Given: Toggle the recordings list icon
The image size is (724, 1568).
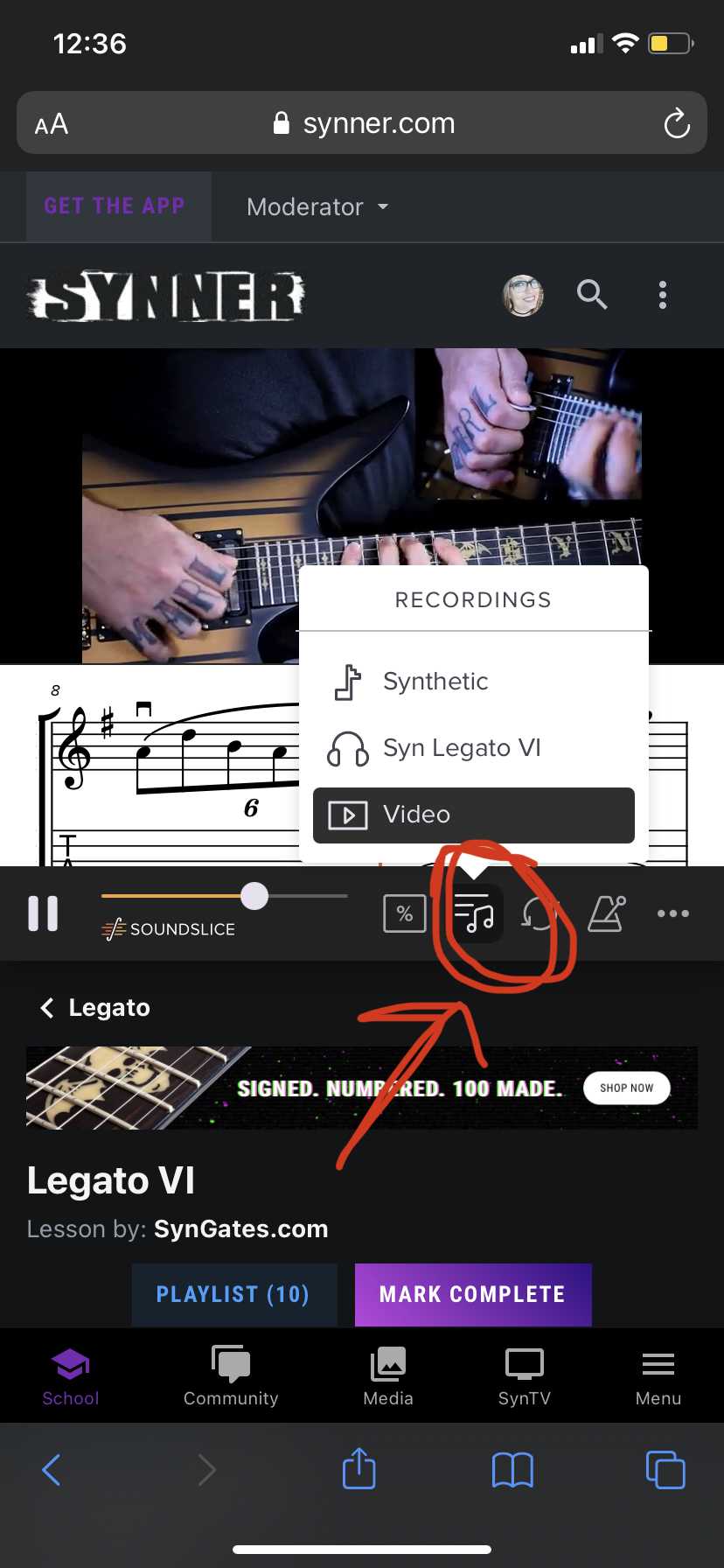Looking at the screenshot, I should (x=474, y=913).
